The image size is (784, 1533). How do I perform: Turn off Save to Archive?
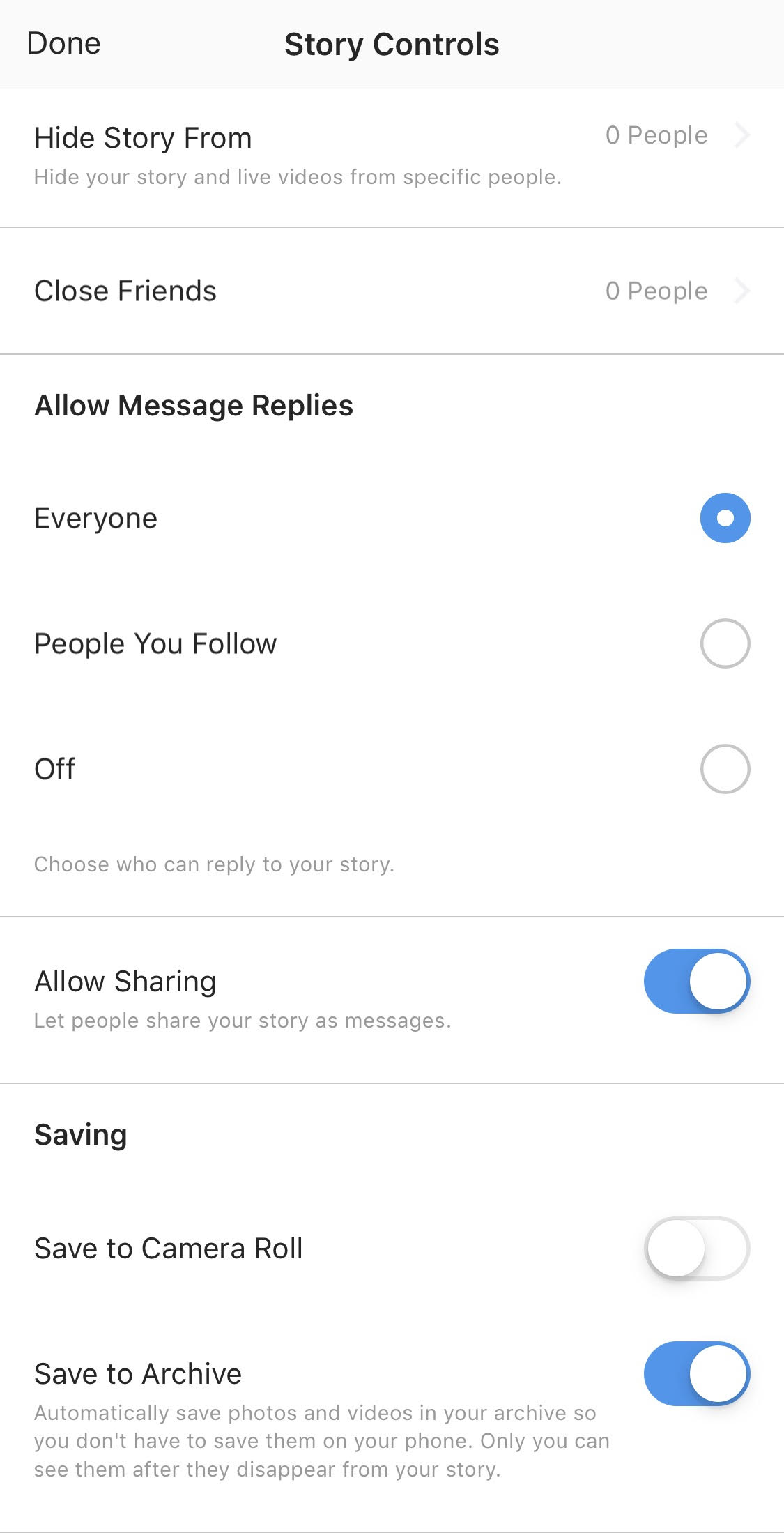point(696,1373)
